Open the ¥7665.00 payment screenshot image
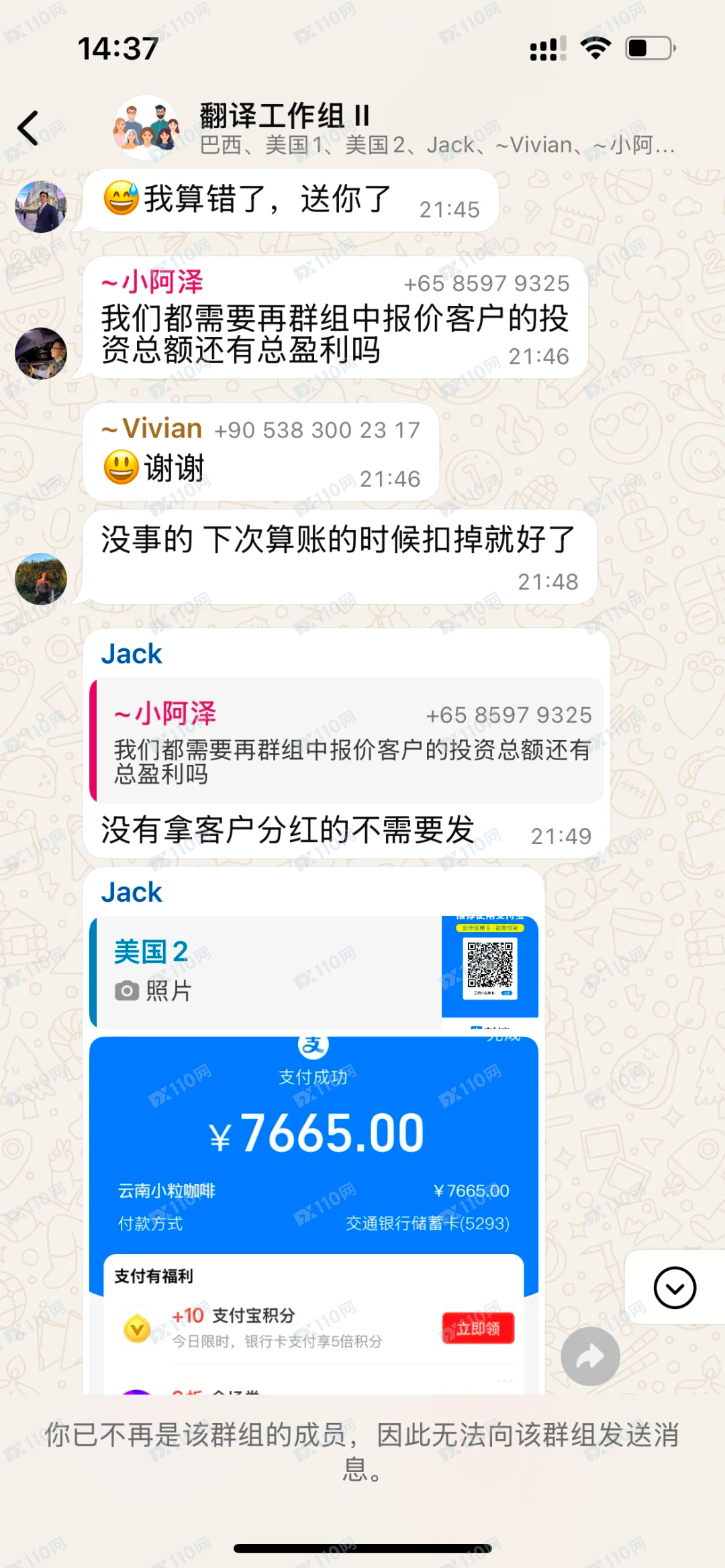 pyautogui.click(x=313, y=1214)
